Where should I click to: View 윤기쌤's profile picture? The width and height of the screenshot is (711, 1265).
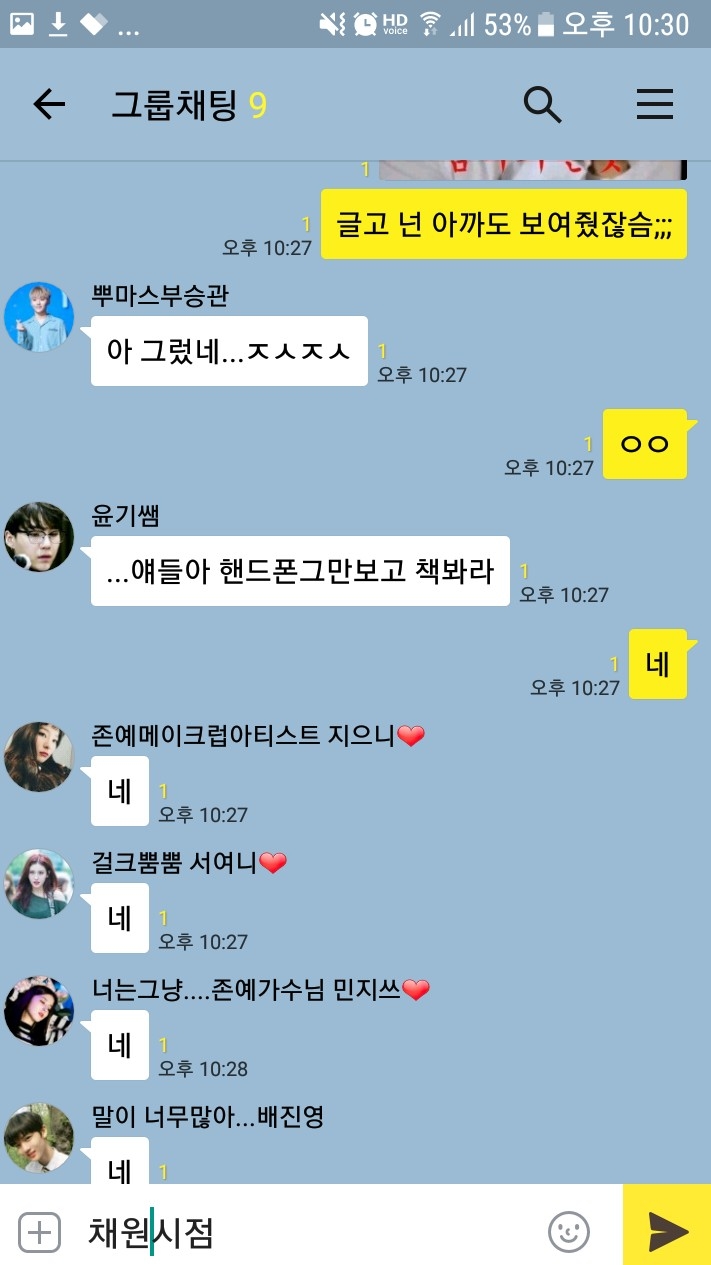tap(40, 537)
